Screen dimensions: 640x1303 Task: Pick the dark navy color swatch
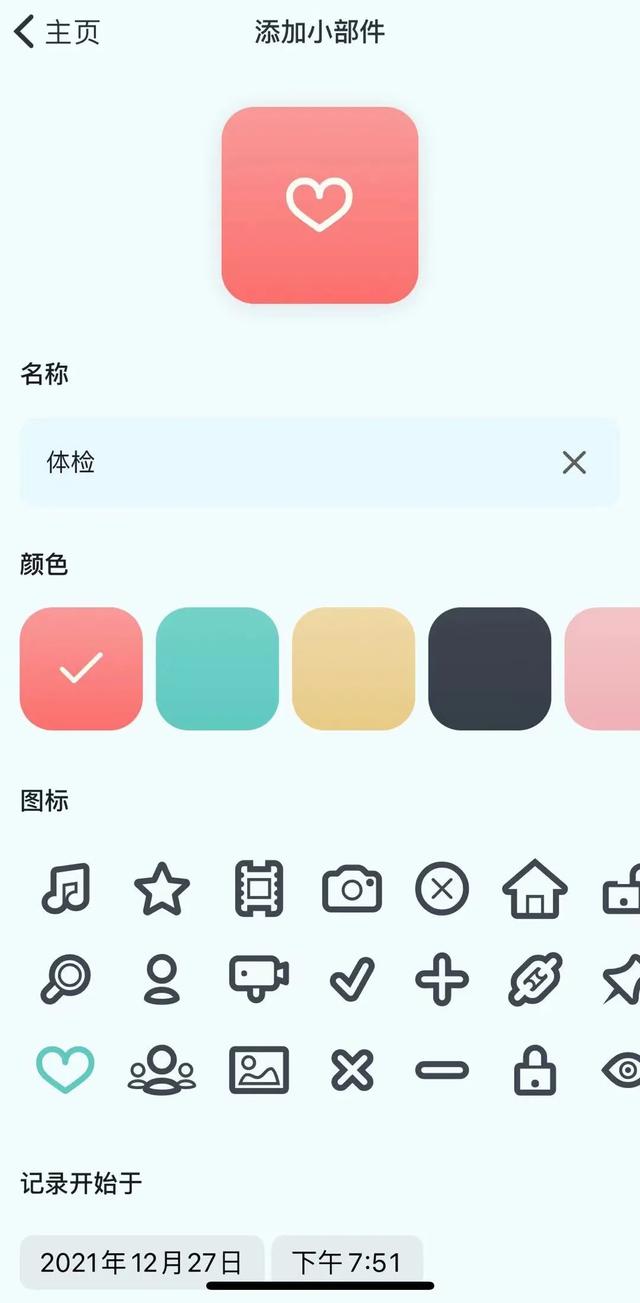coord(490,669)
